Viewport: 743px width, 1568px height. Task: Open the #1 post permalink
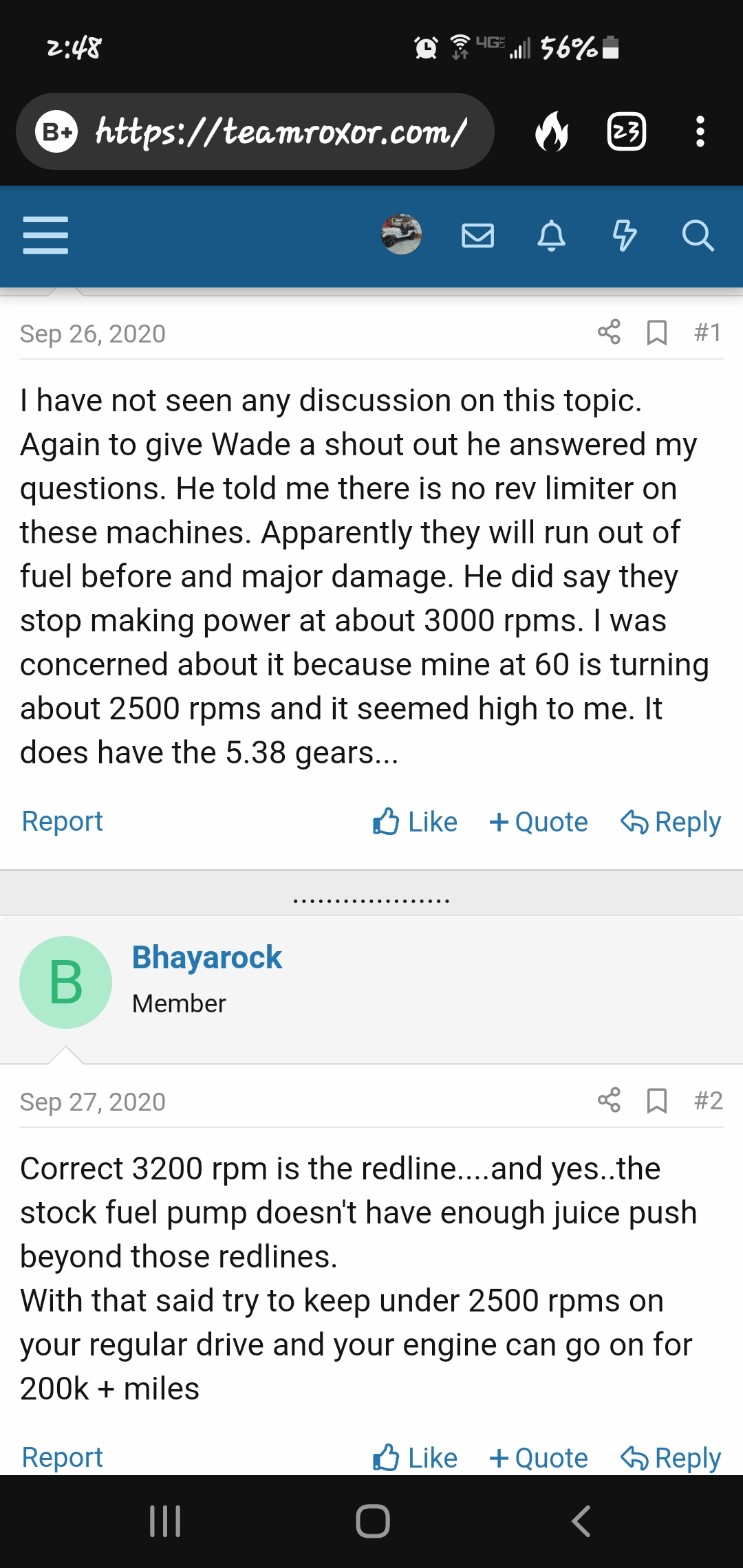707,332
